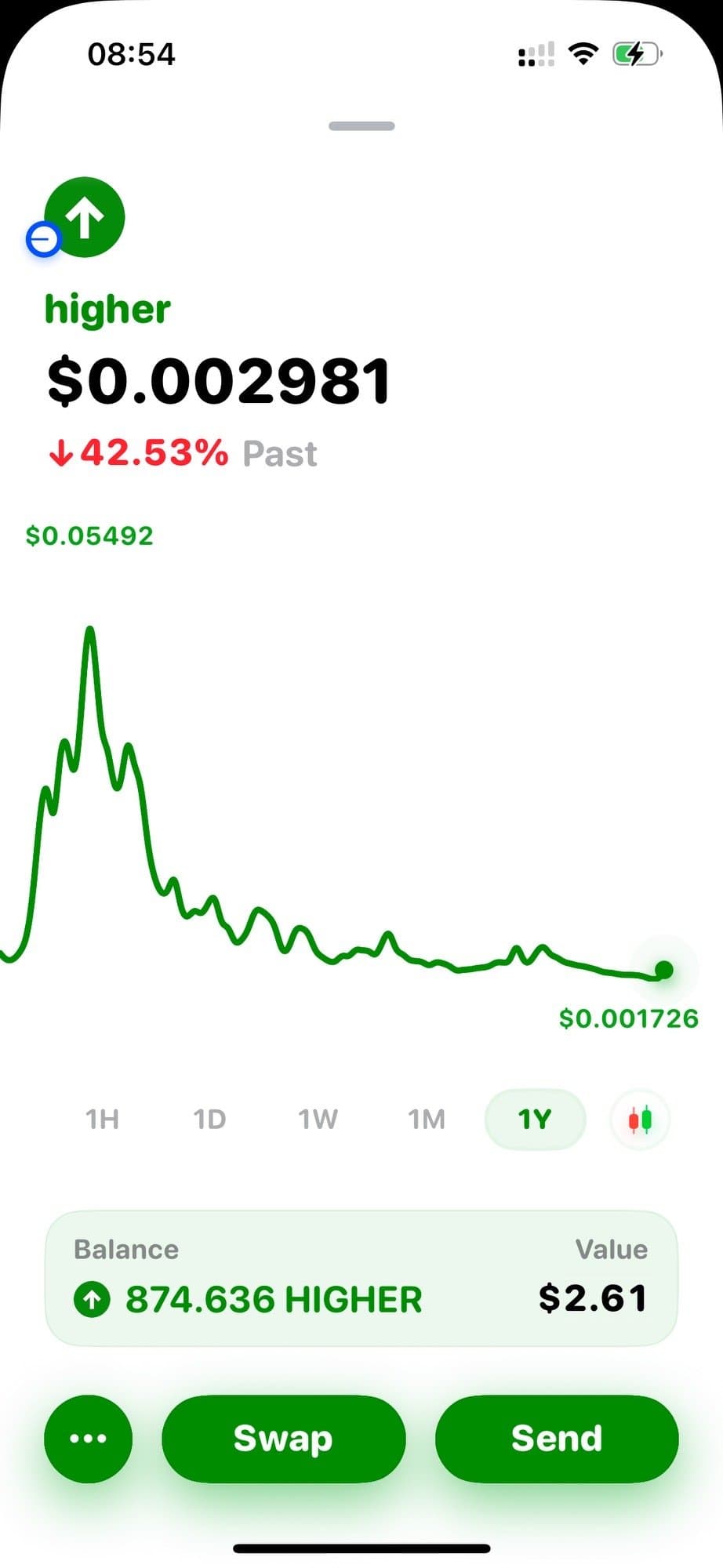Toggle candlestick chart view
Screen dimensions: 723x1568
(640, 1119)
